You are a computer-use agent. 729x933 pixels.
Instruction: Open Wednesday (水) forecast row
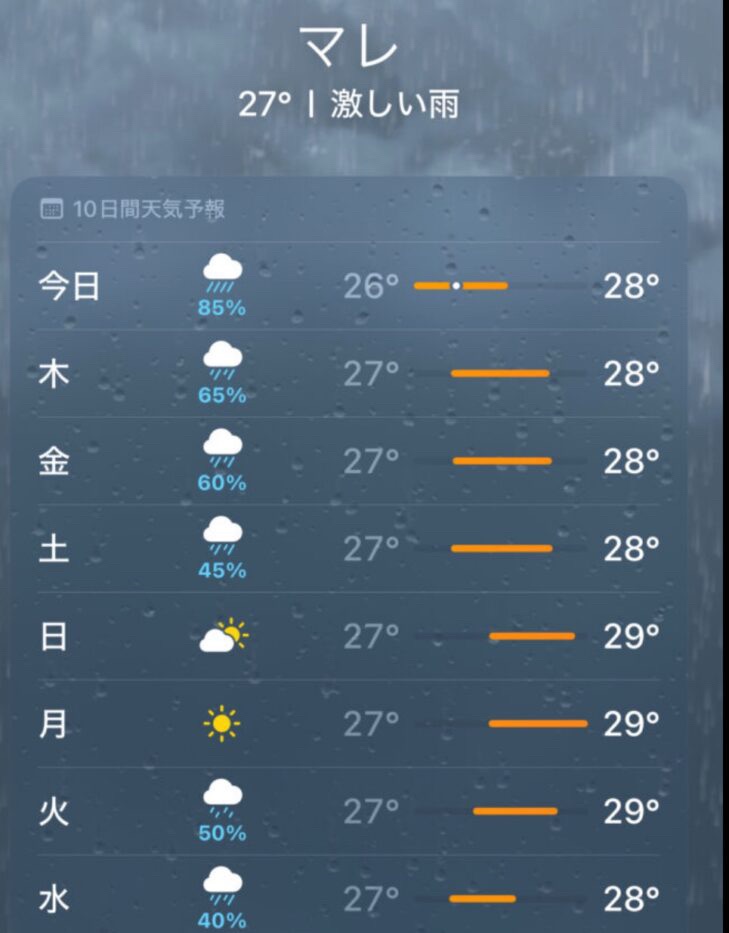348,898
